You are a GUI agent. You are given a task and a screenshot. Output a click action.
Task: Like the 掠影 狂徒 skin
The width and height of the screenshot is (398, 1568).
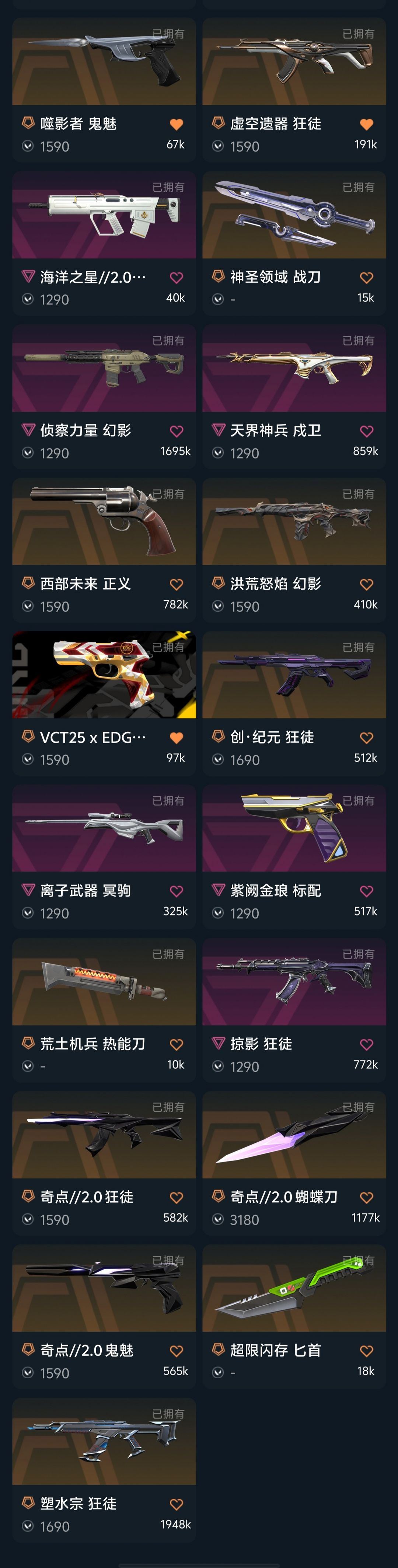click(366, 1045)
